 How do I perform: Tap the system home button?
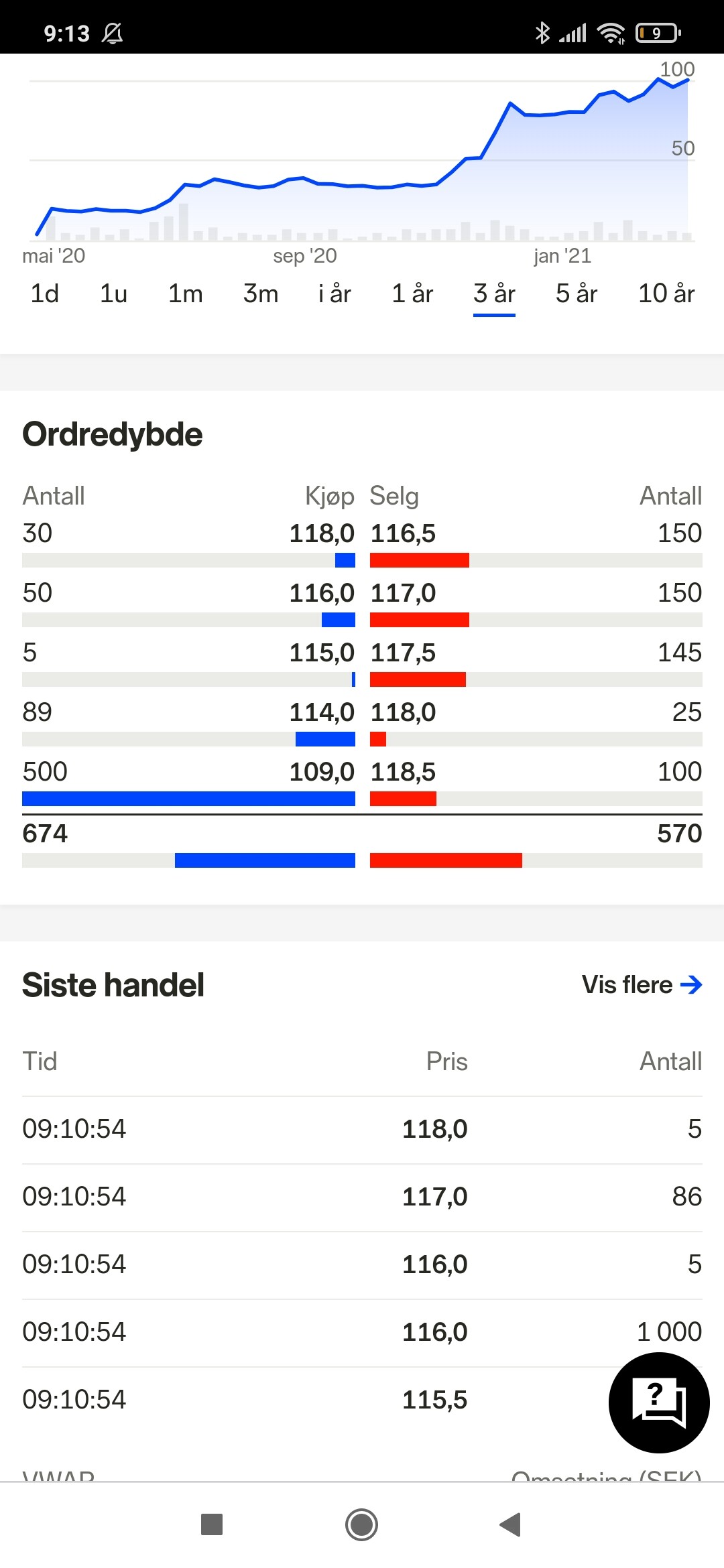click(x=362, y=1524)
